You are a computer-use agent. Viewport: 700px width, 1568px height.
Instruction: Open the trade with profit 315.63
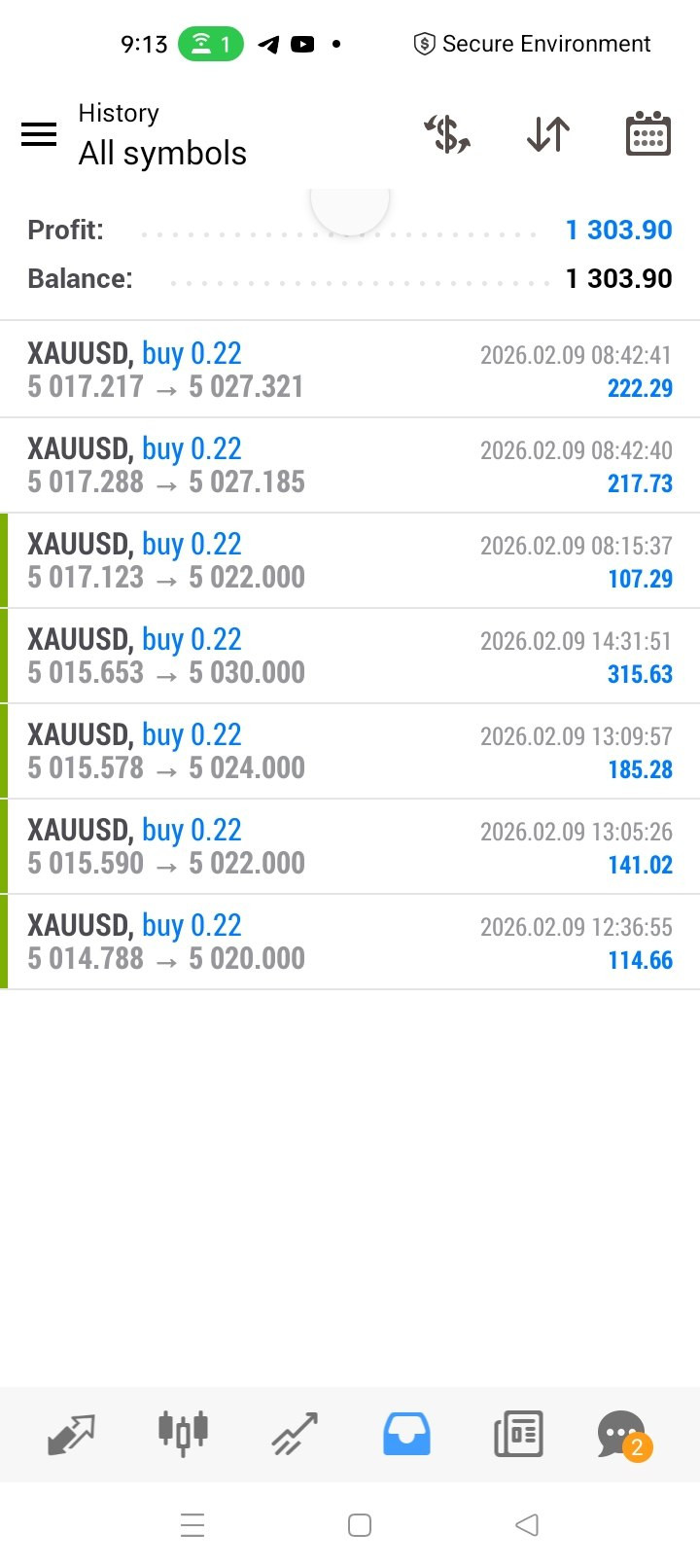350,656
